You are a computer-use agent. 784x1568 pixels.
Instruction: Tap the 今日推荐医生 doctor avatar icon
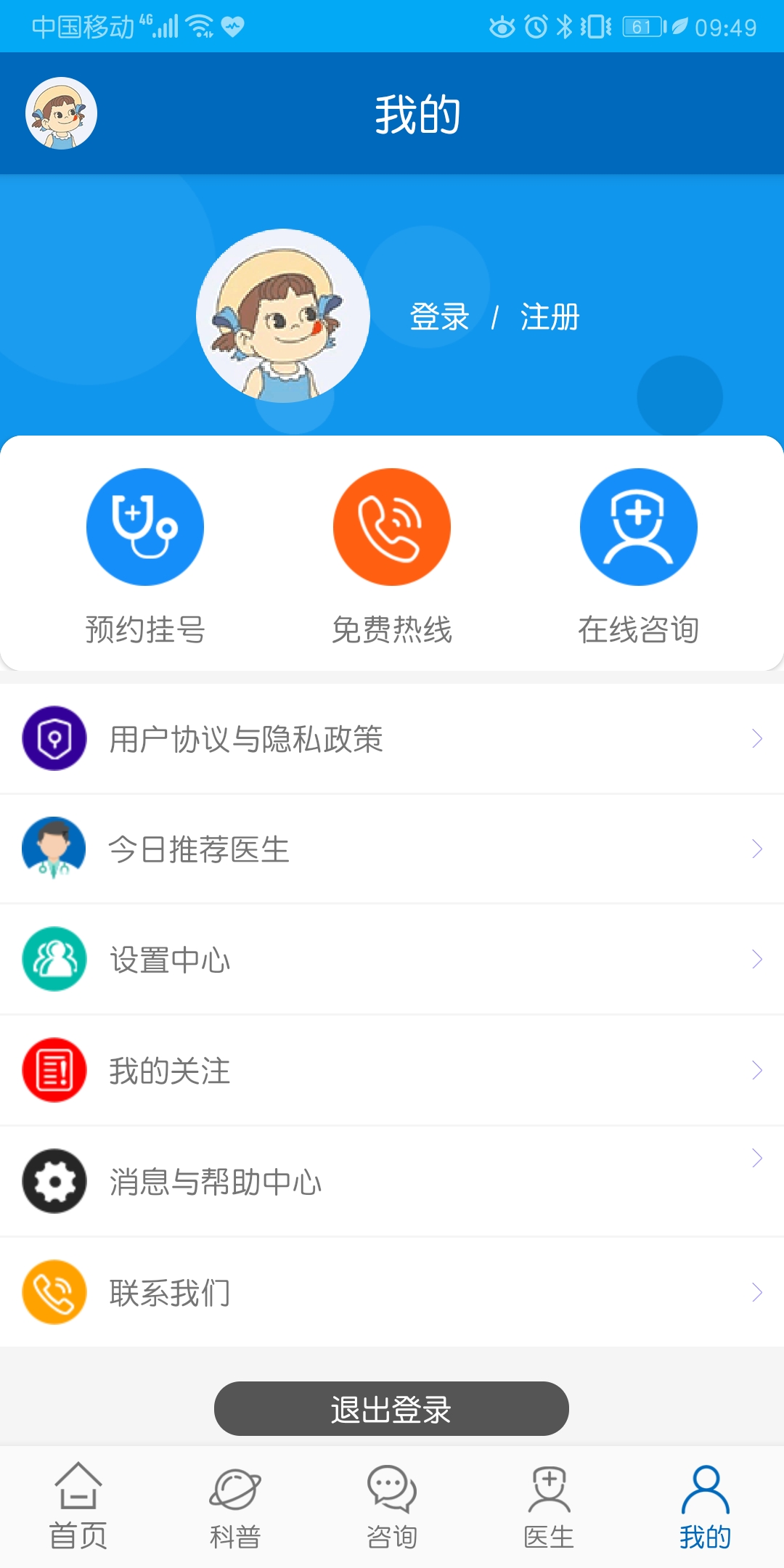54,849
